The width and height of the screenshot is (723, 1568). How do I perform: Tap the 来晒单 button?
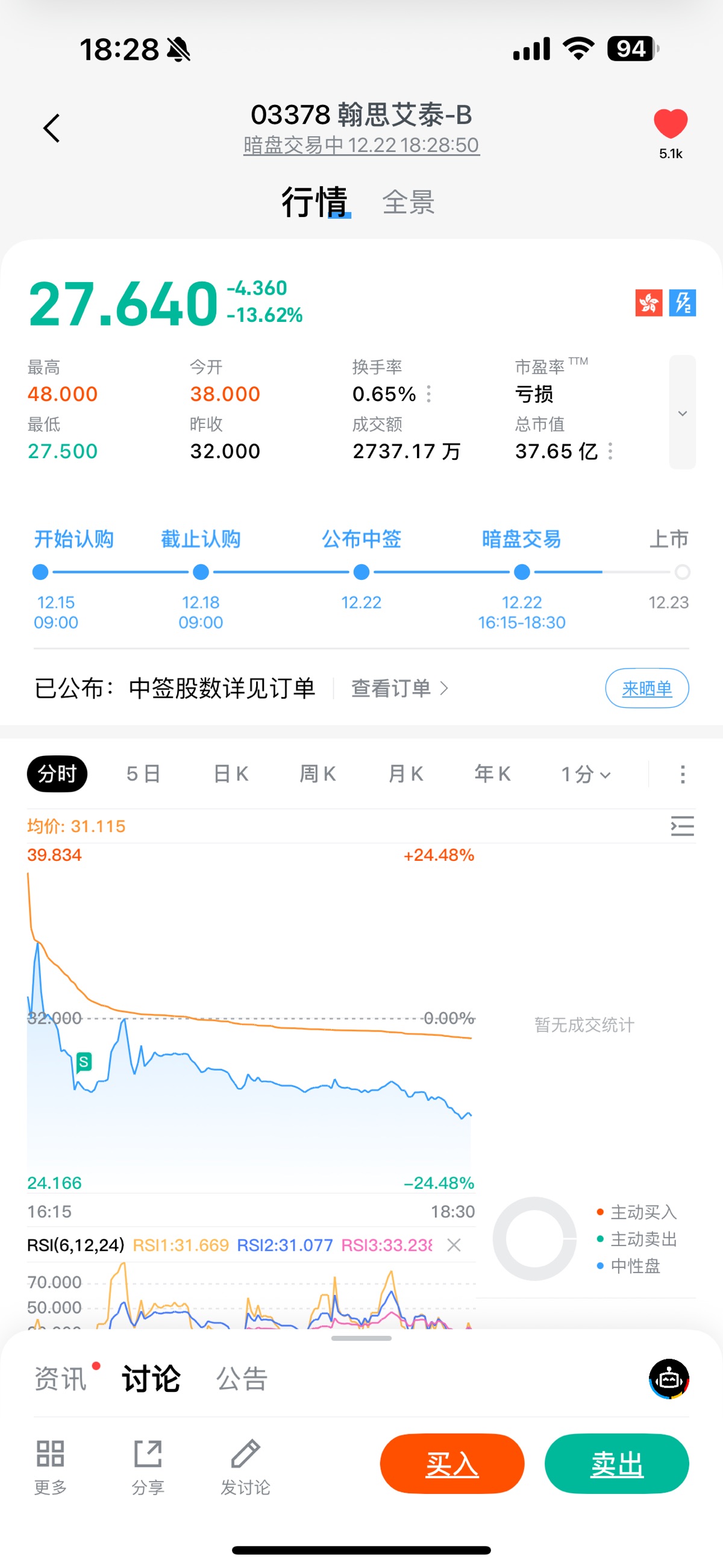pos(646,688)
